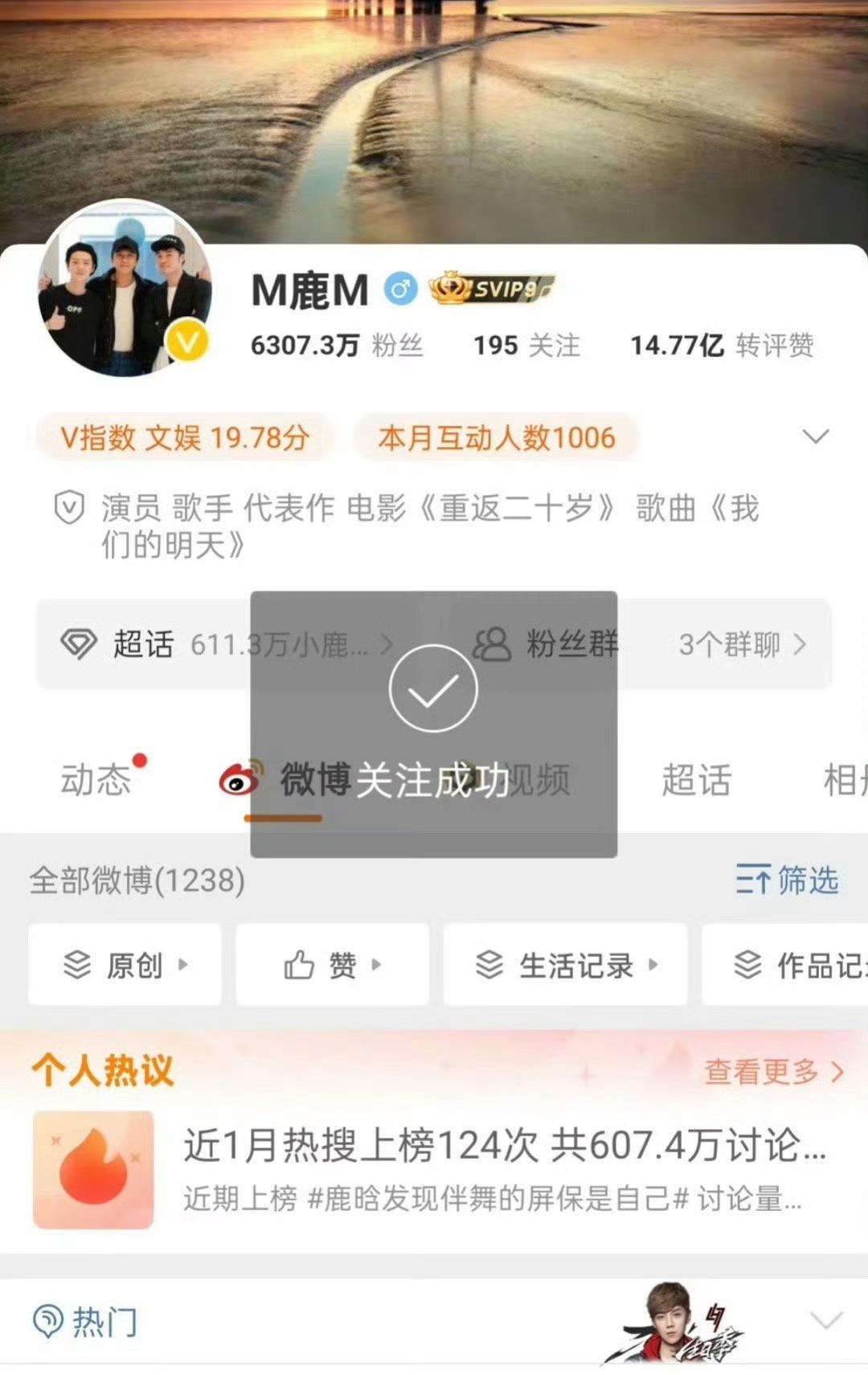The width and height of the screenshot is (868, 1375).
Task: Switch to the 超话 tab
Action: 696,780
